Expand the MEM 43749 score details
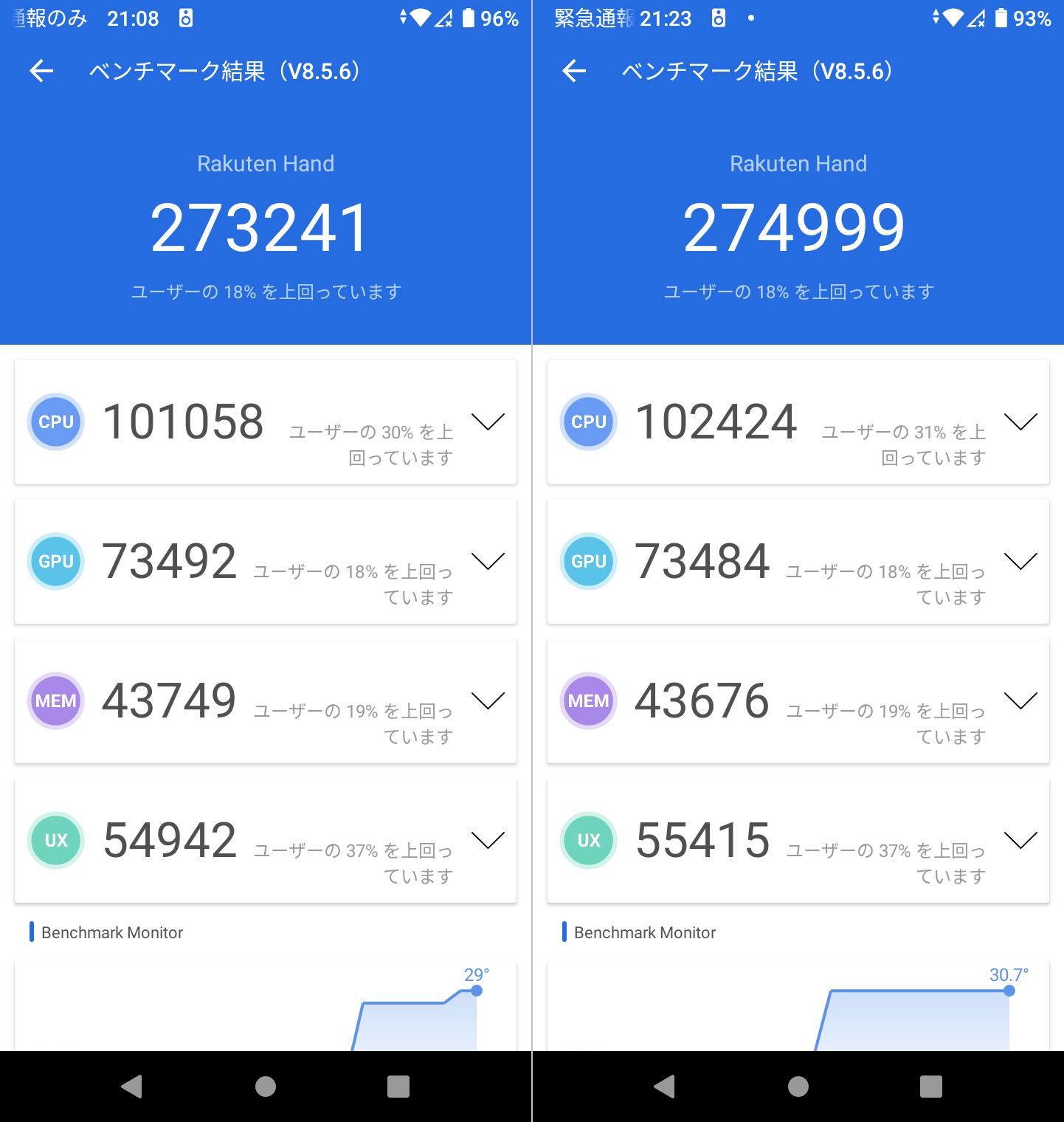Screen dimensions: 1064x1122 (488, 701)
